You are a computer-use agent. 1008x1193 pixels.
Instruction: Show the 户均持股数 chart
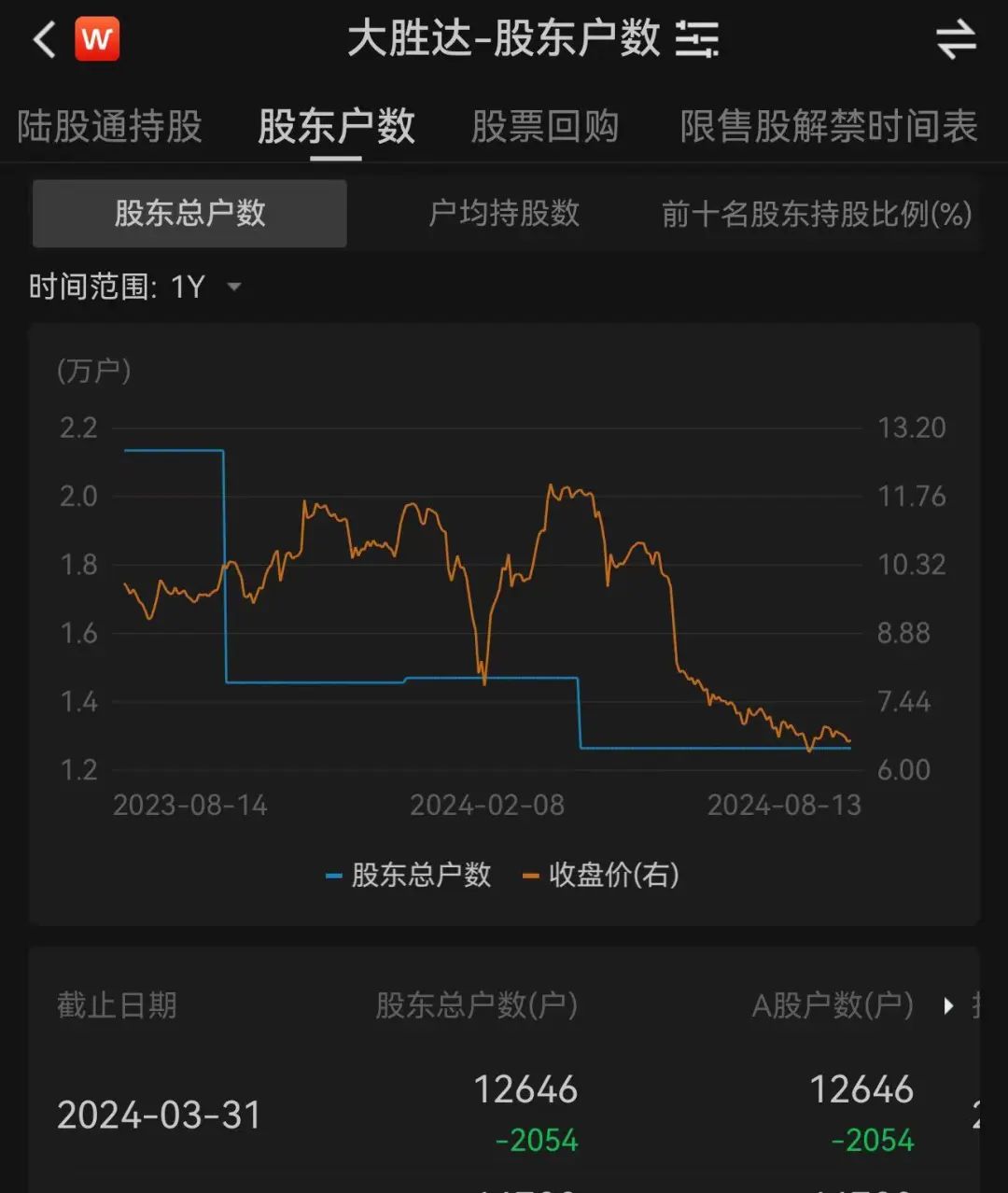point(504,214)
